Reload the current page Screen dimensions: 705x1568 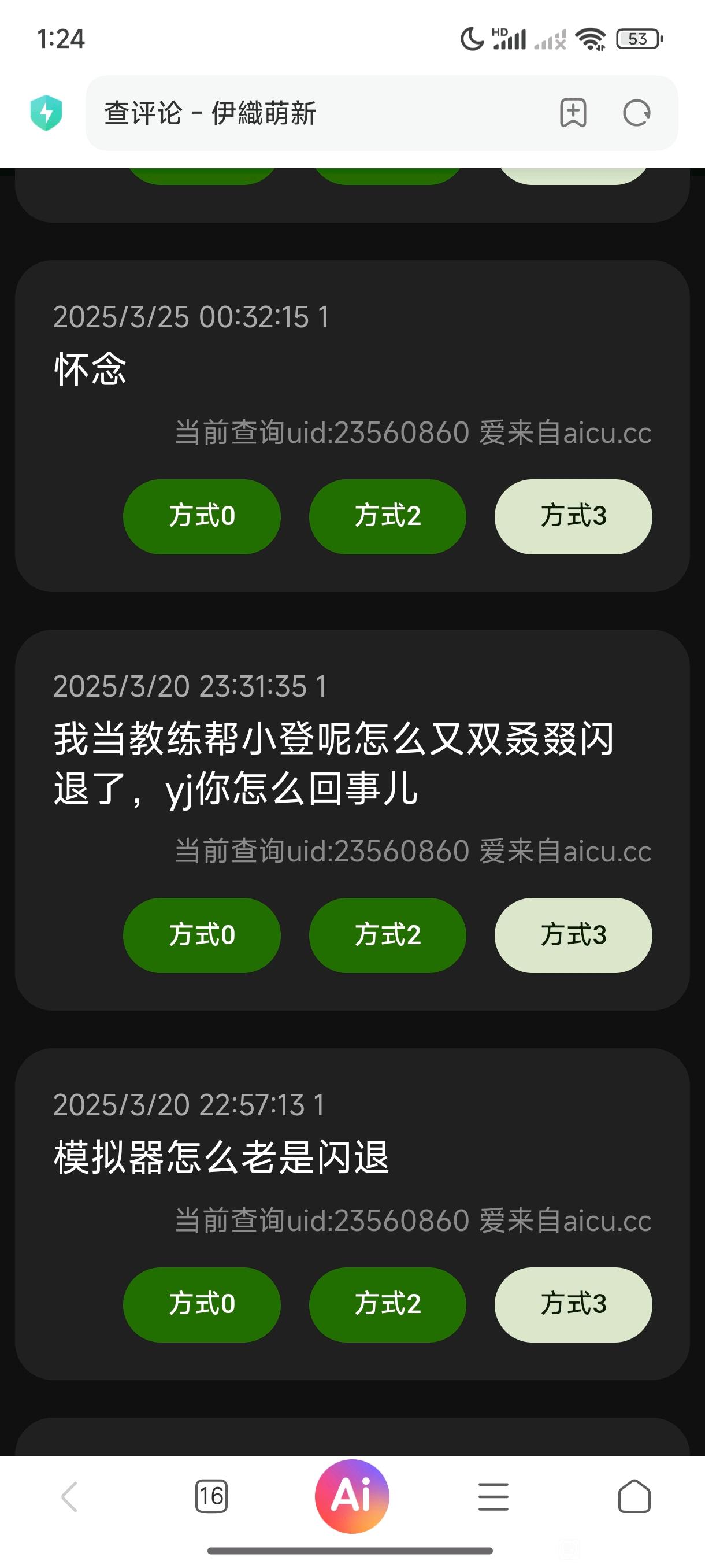coord(637,113)
